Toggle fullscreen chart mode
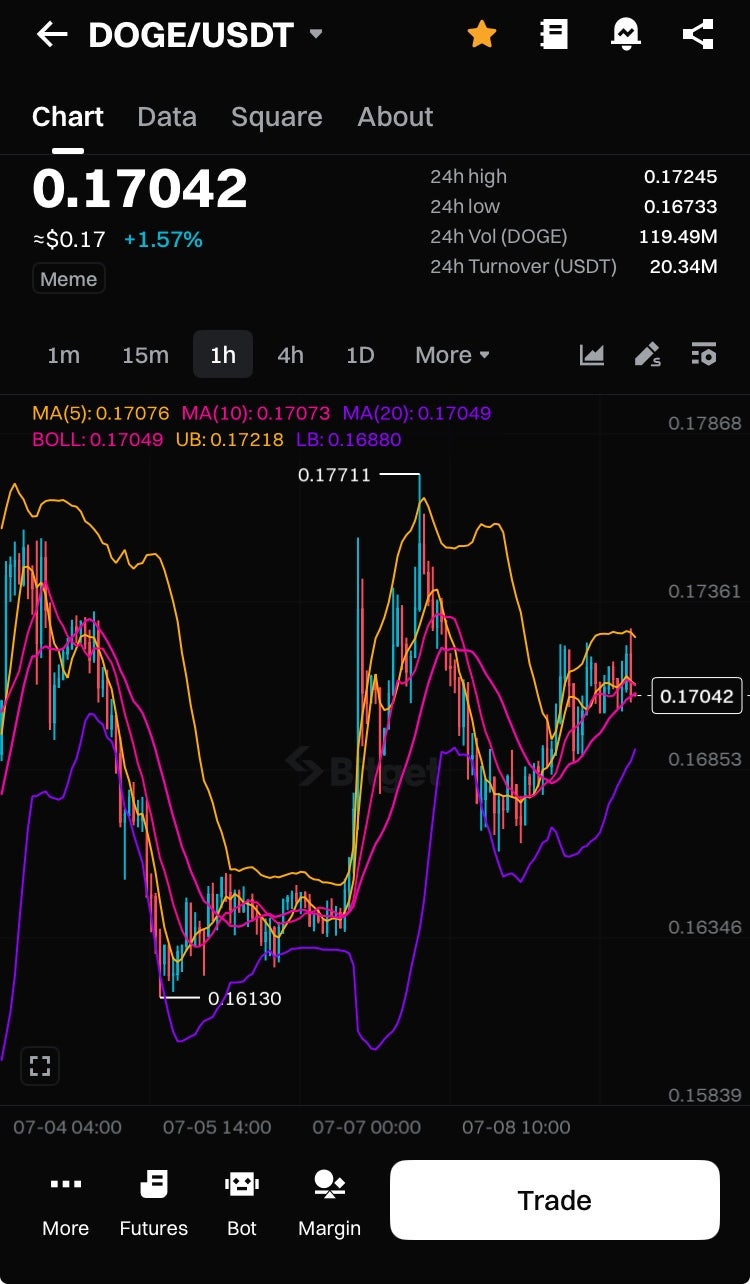Image resolution: width=750 pixels, height=1284 pixels. pyautogui.click(x=40, y=1065)
